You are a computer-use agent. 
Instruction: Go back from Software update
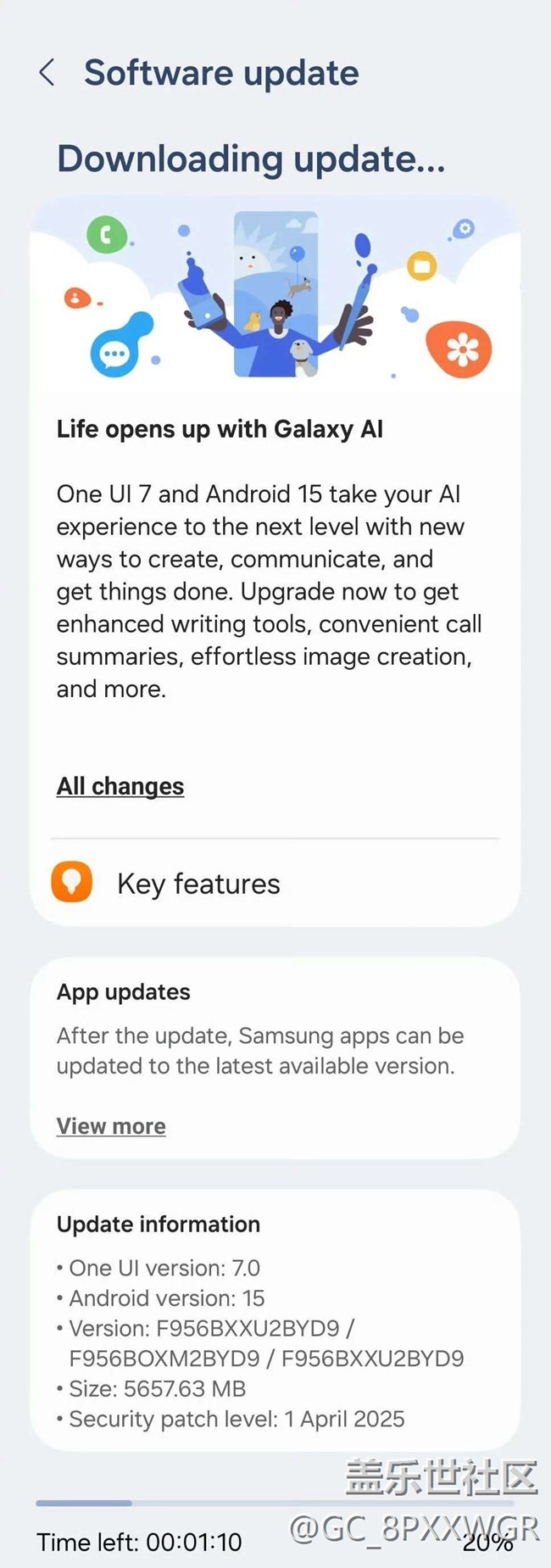(x=47, y=73)
